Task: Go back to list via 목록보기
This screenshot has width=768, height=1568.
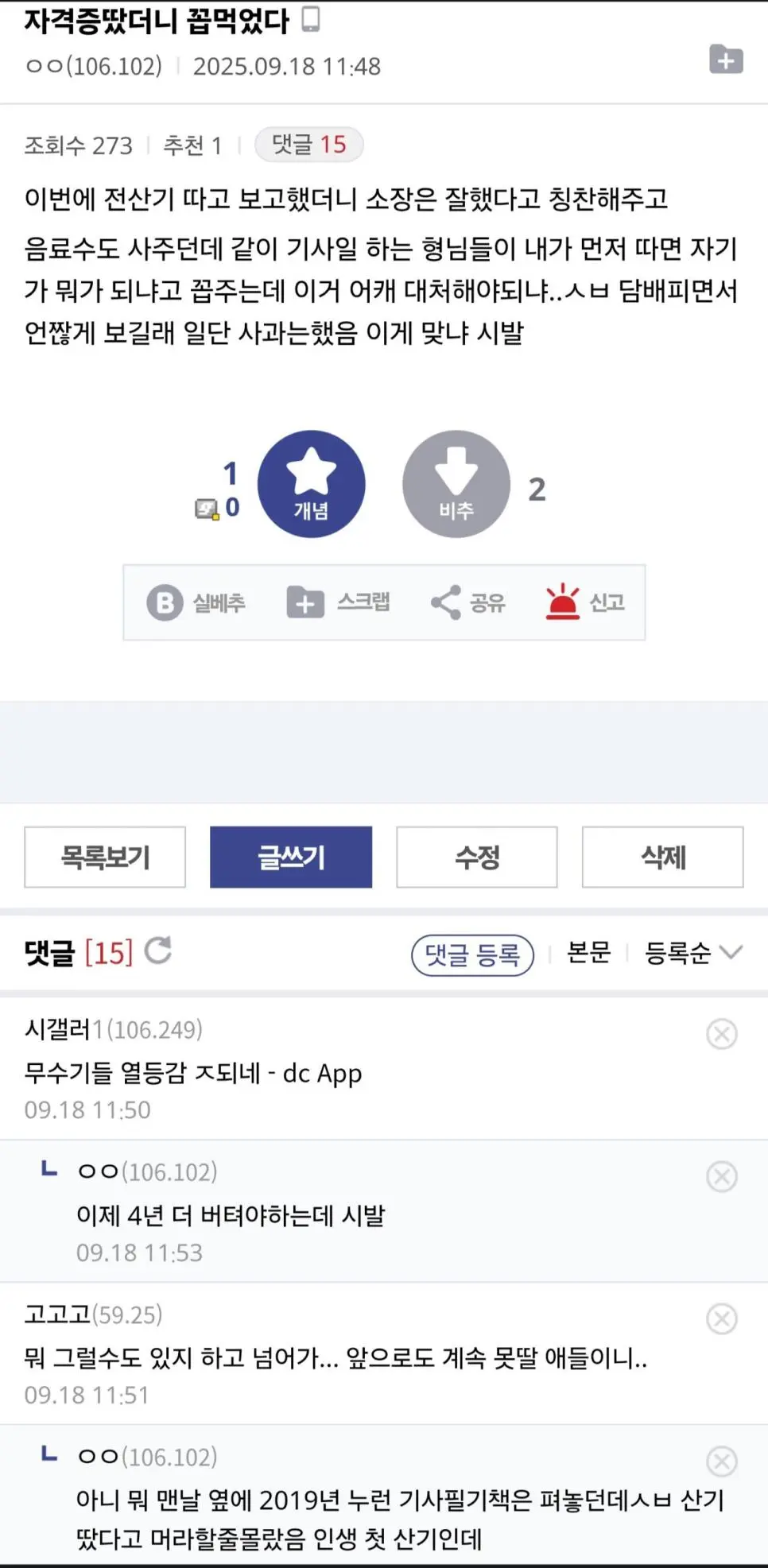Action: pos(105,857)
